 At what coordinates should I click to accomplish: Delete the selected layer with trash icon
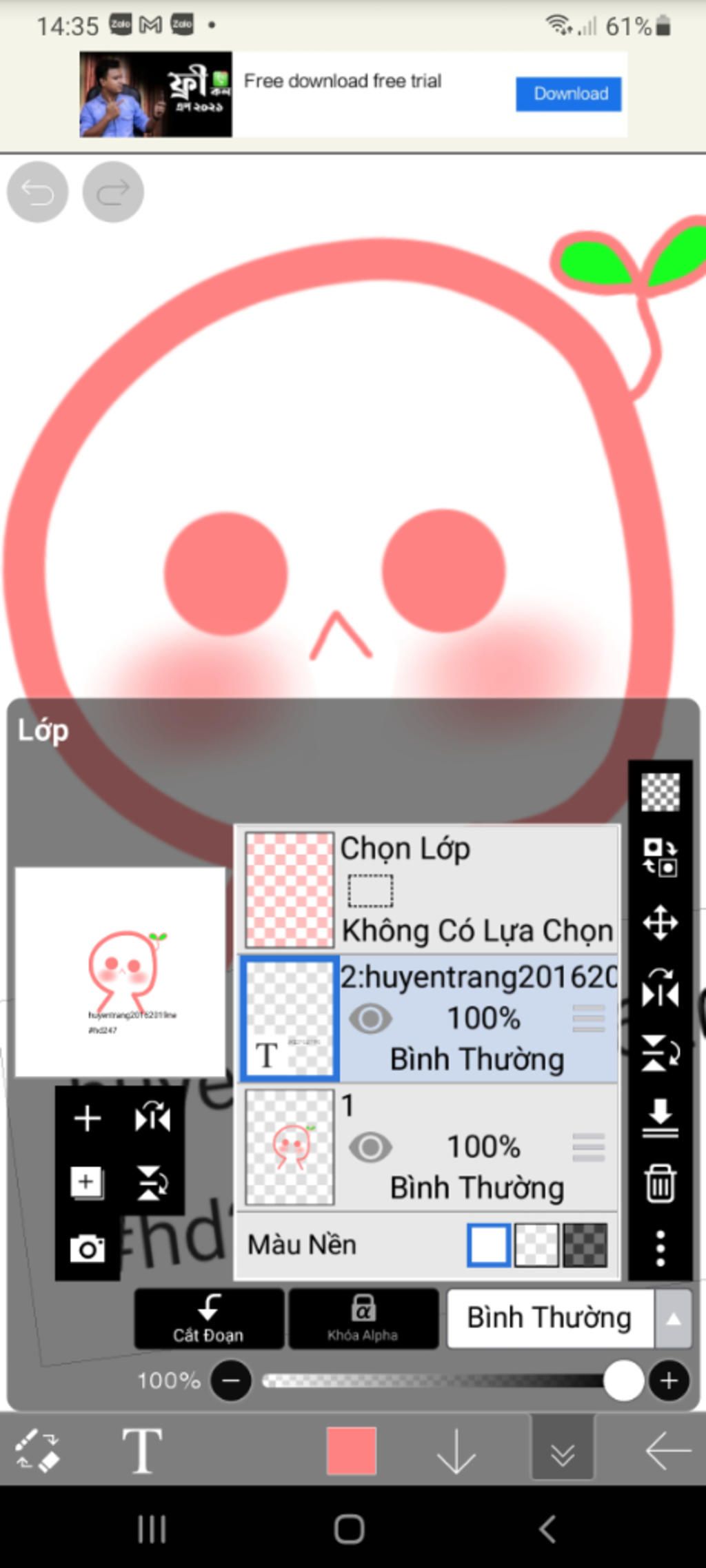pos(660,1183)
